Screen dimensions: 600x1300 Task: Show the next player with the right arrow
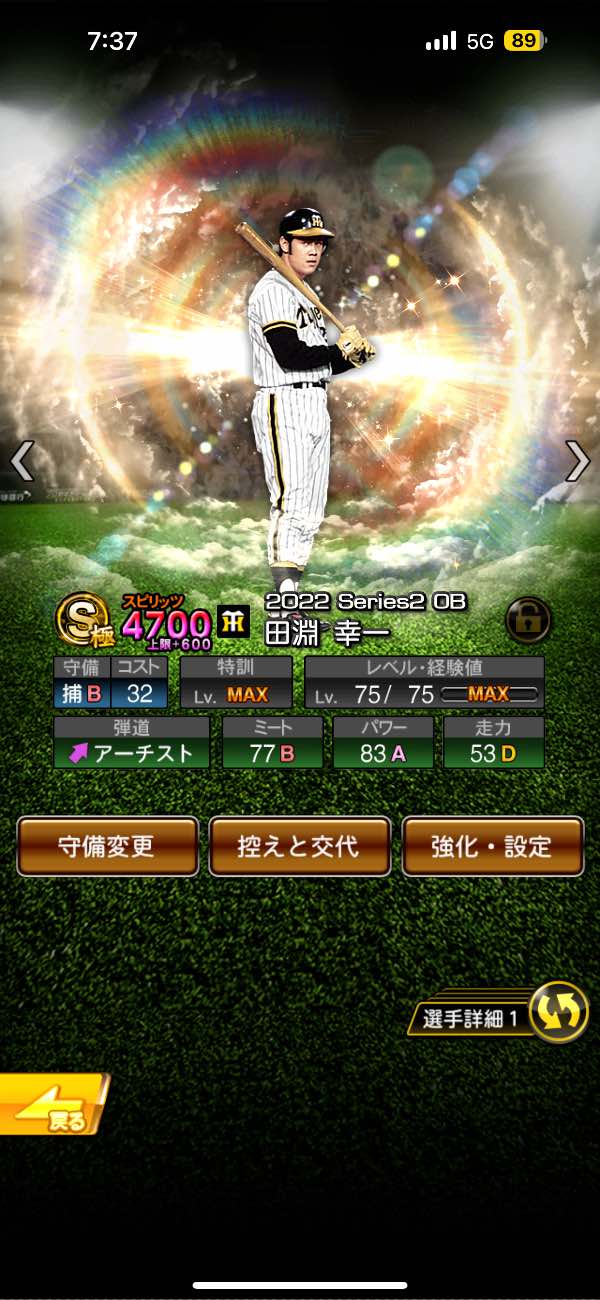[577, 461]
